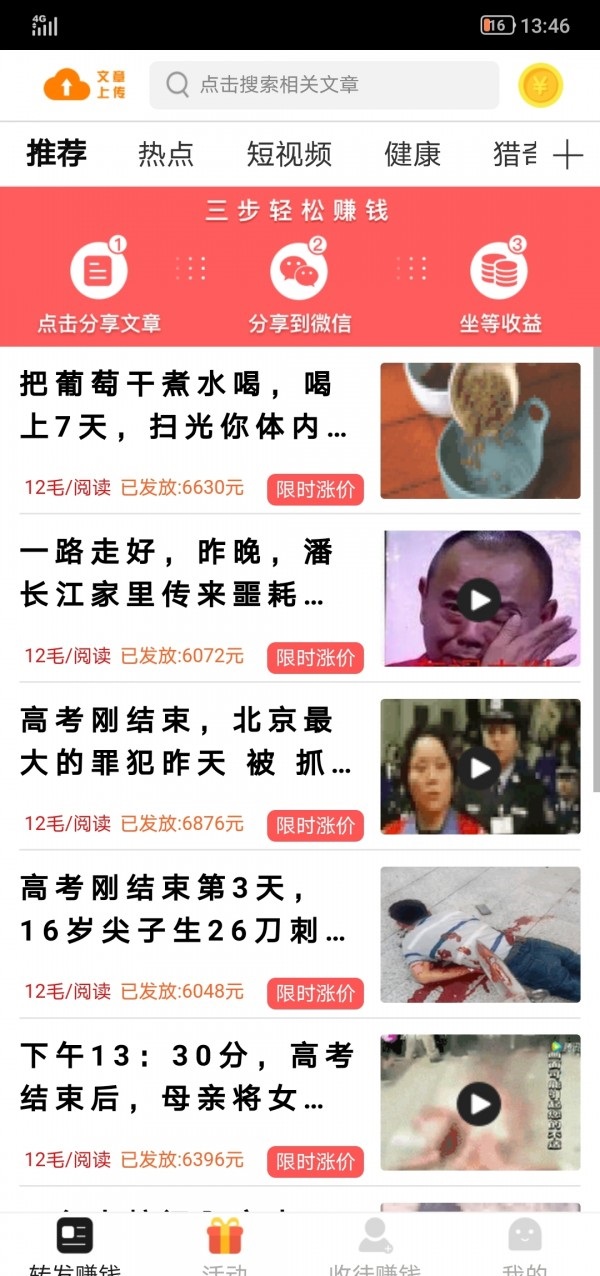Open the 点击搜索相关文章 search box
The image size is (600, 1276).
pyautogui.click(x=323, y=85)
